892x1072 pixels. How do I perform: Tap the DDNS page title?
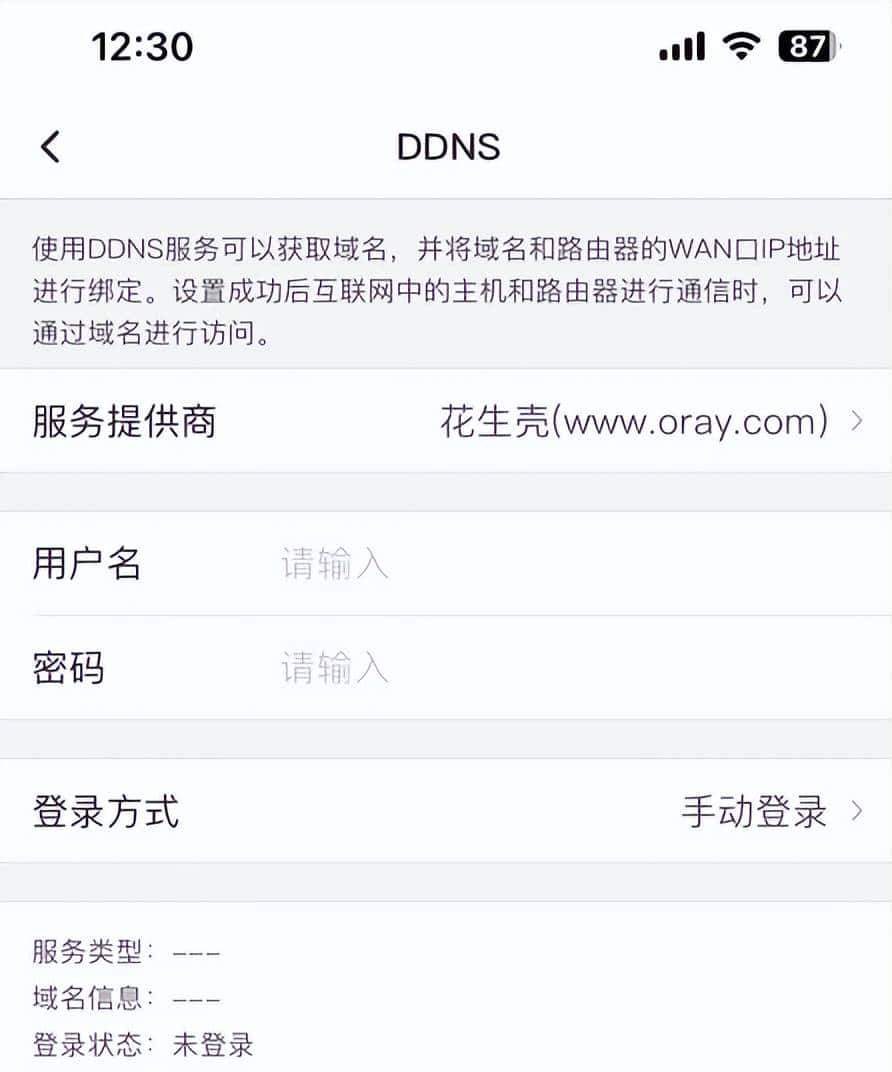[x=446, y=146]
